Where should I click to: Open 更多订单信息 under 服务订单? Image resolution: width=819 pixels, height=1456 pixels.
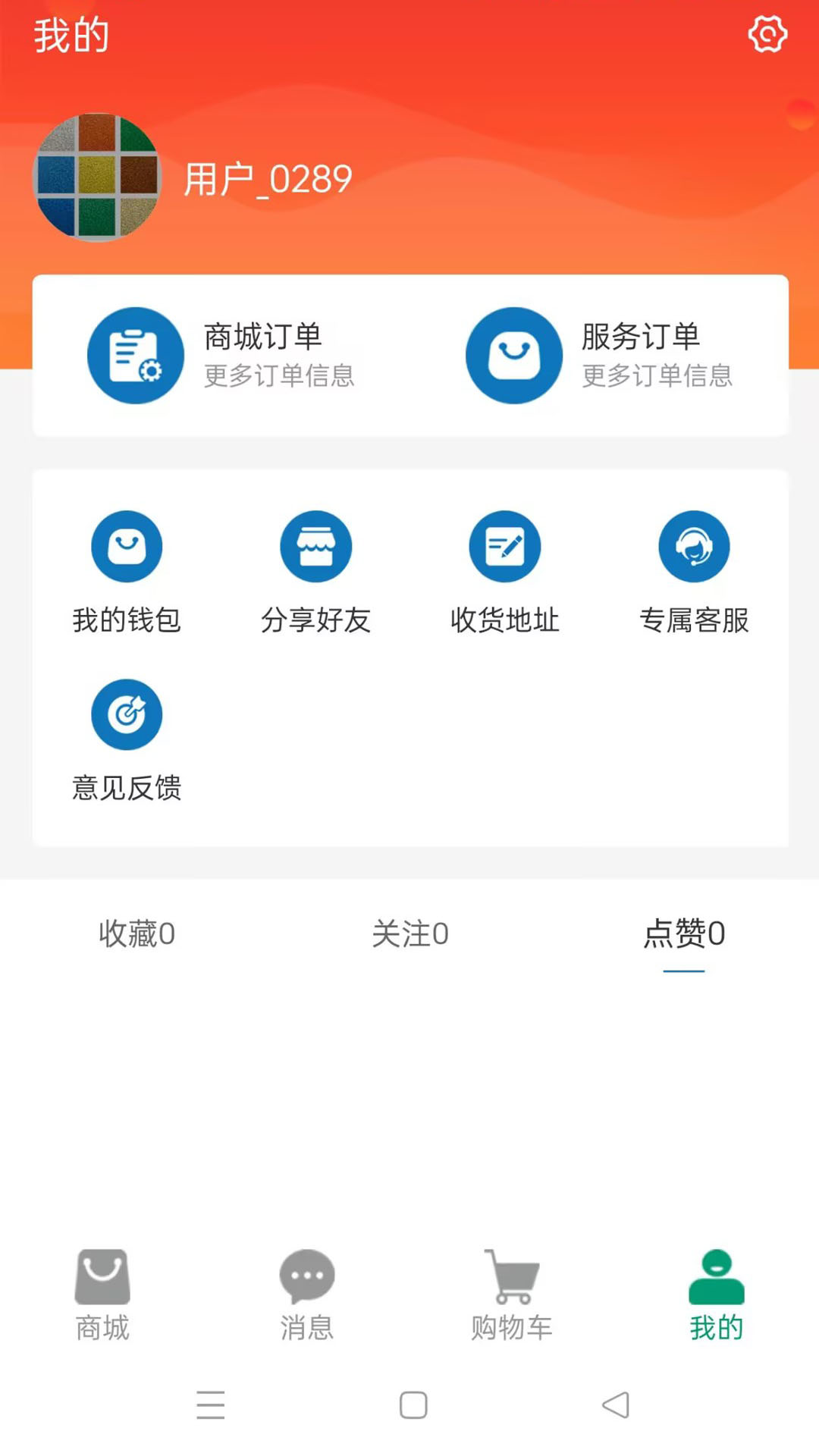coord(657,377)
